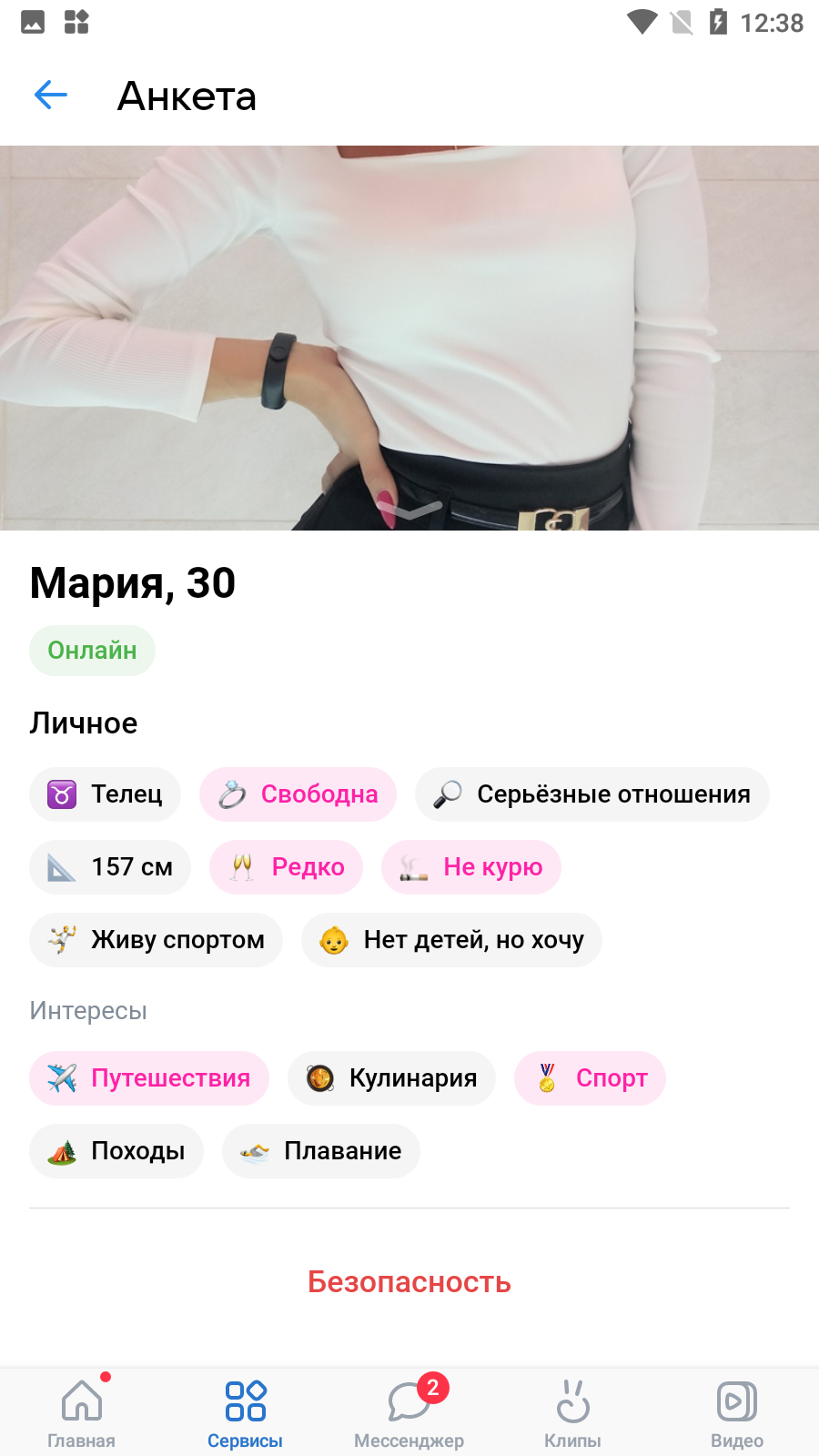Go back from the Анкета screen

(51, 95)
